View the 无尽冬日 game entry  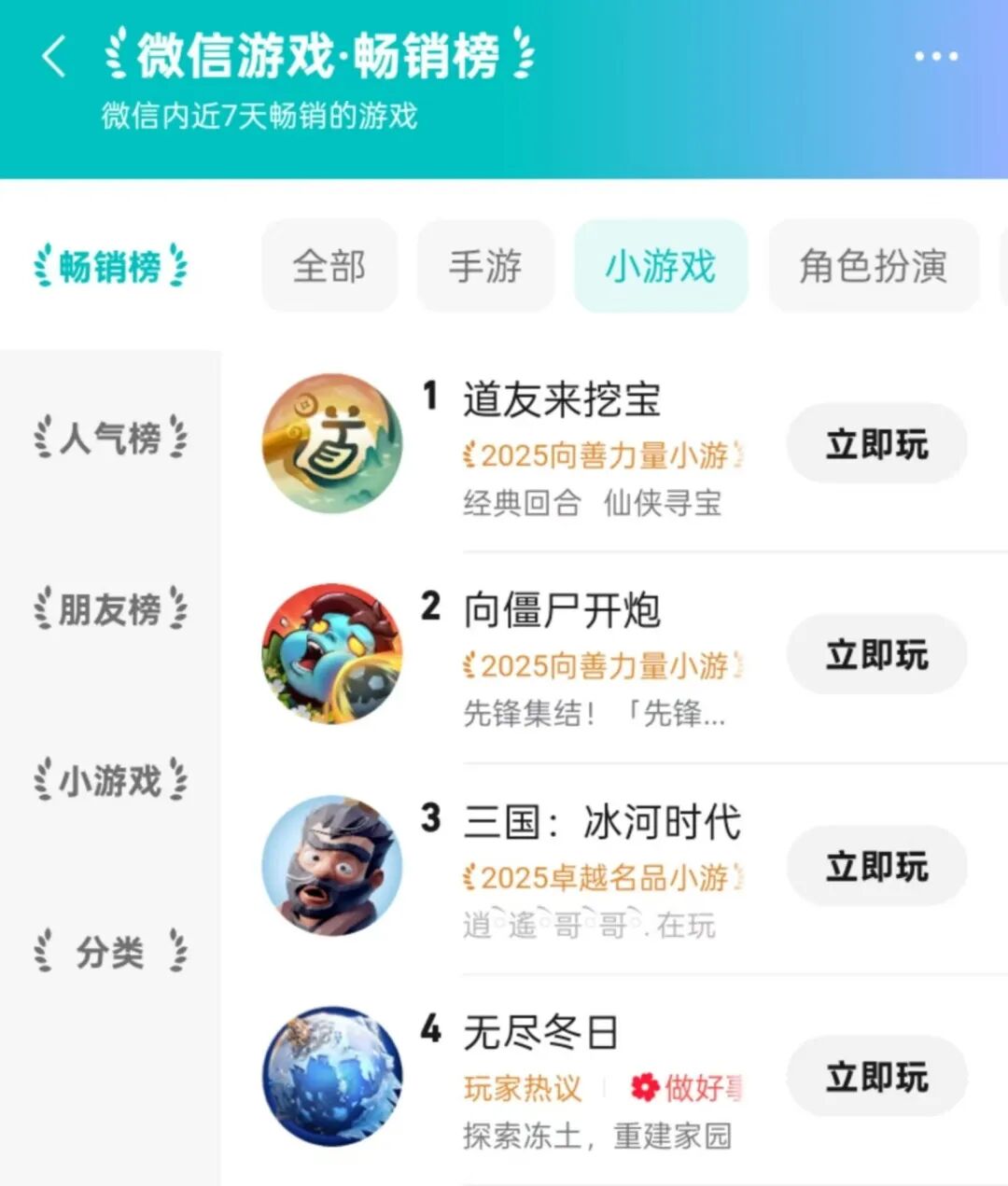coord(541,1033)
